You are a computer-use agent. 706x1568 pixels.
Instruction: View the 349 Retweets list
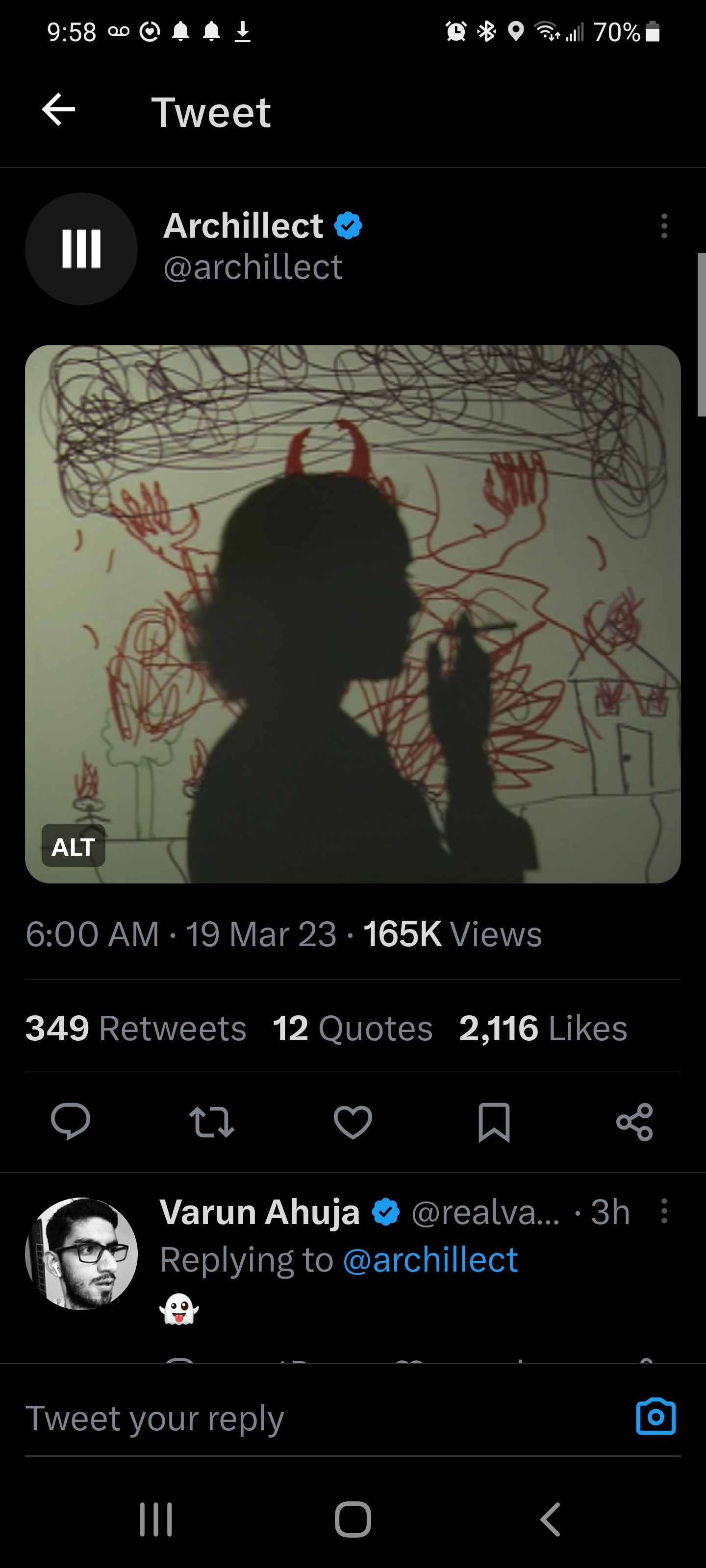136,1029
